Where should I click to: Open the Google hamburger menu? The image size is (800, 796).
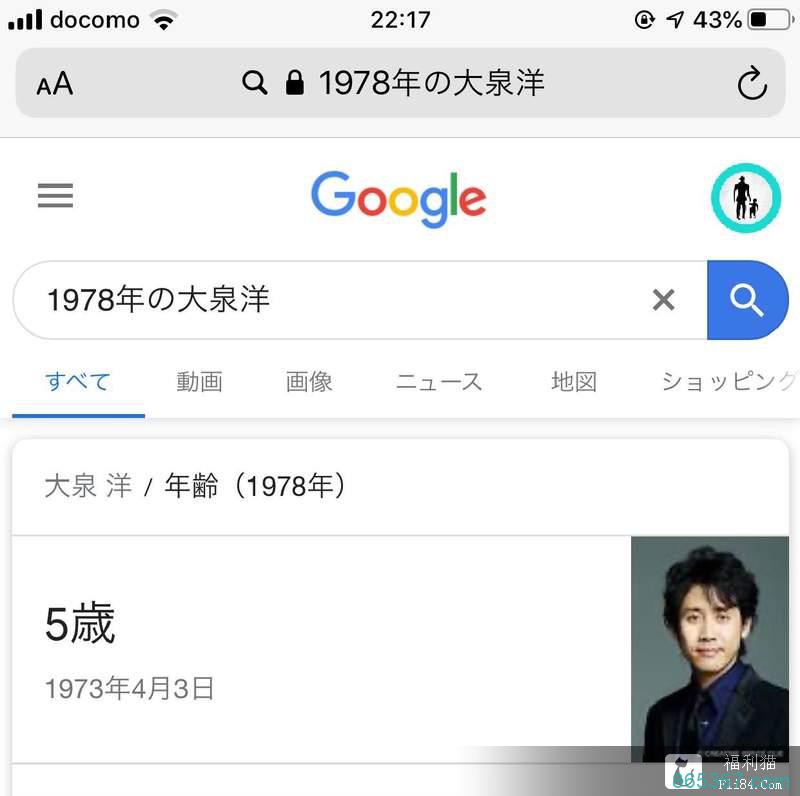(56, 195)
